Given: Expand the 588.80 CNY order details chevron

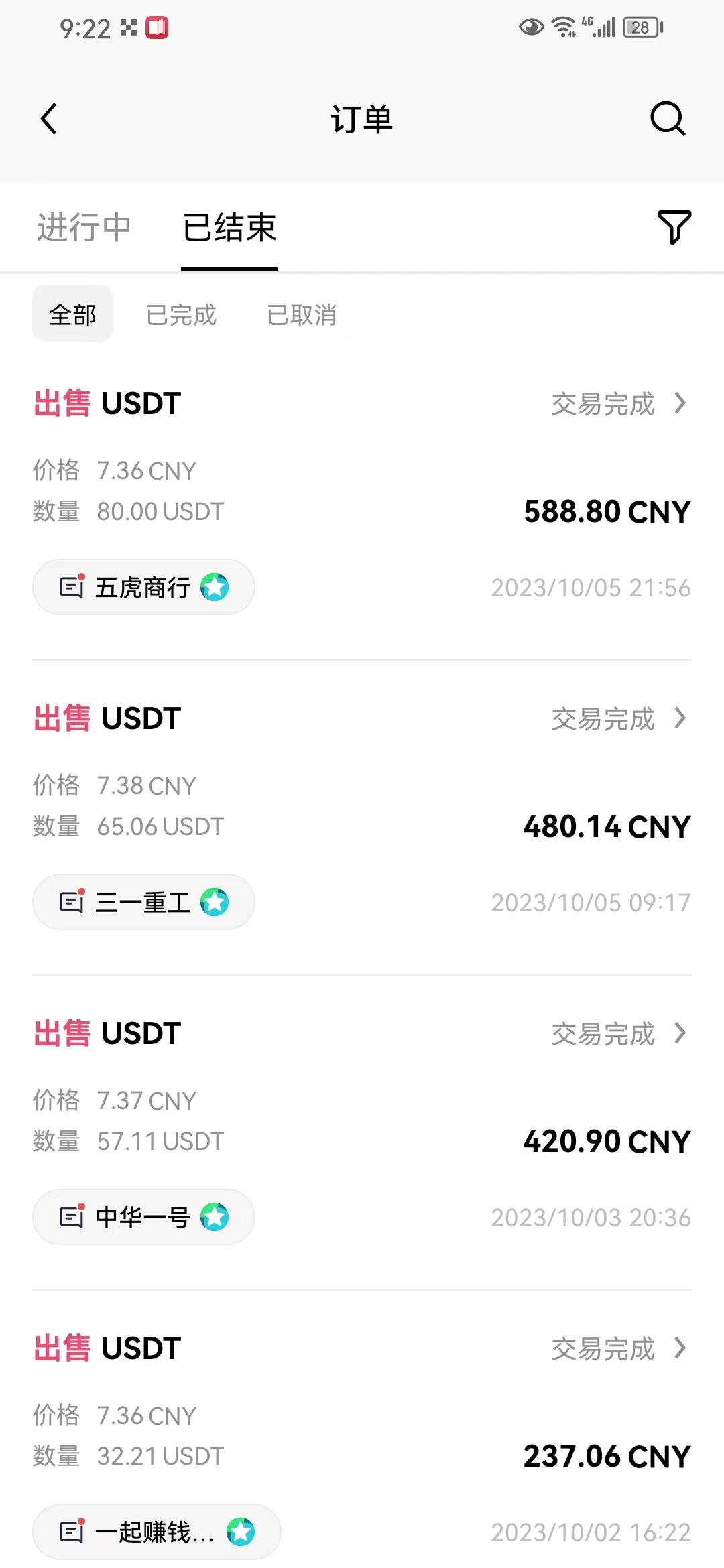Looking at the screenshot, I should click(x=682, y=404).
